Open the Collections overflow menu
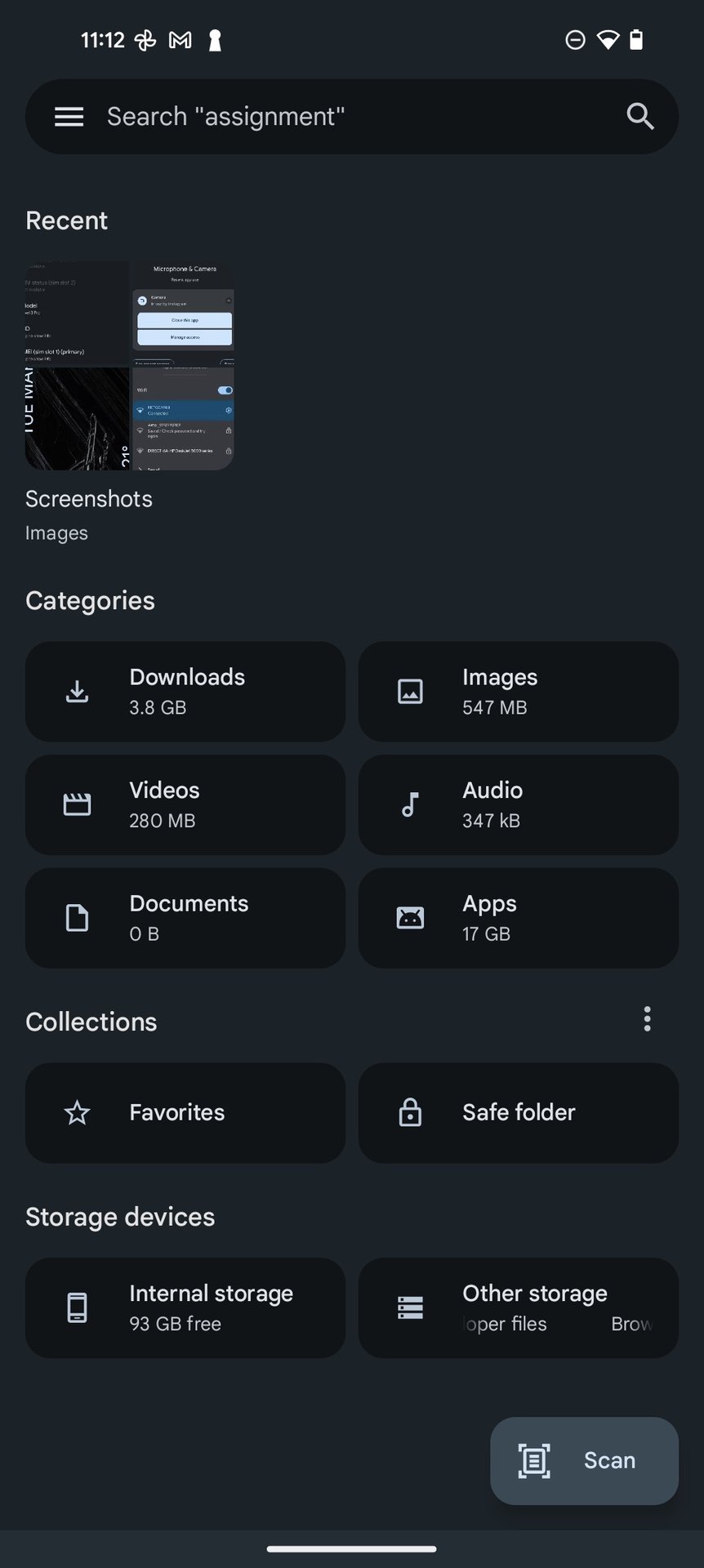This screenshot has width=704, height=1568. [x=647, y=1019]
